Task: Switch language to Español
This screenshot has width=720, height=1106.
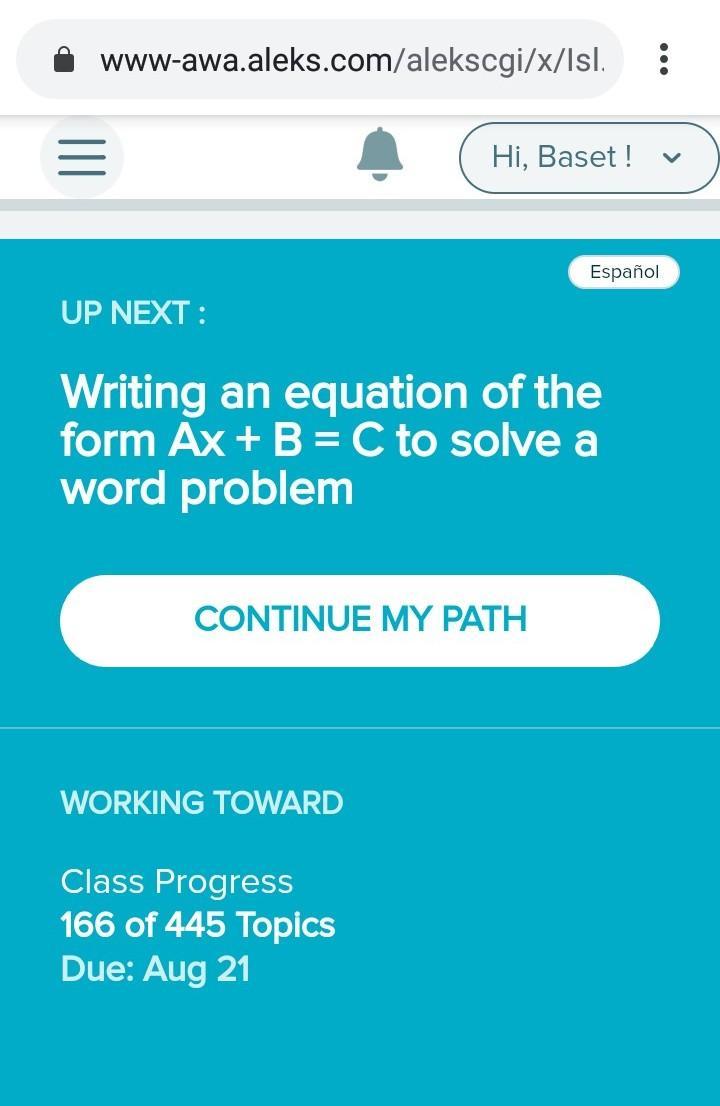Action: point(624,272)
